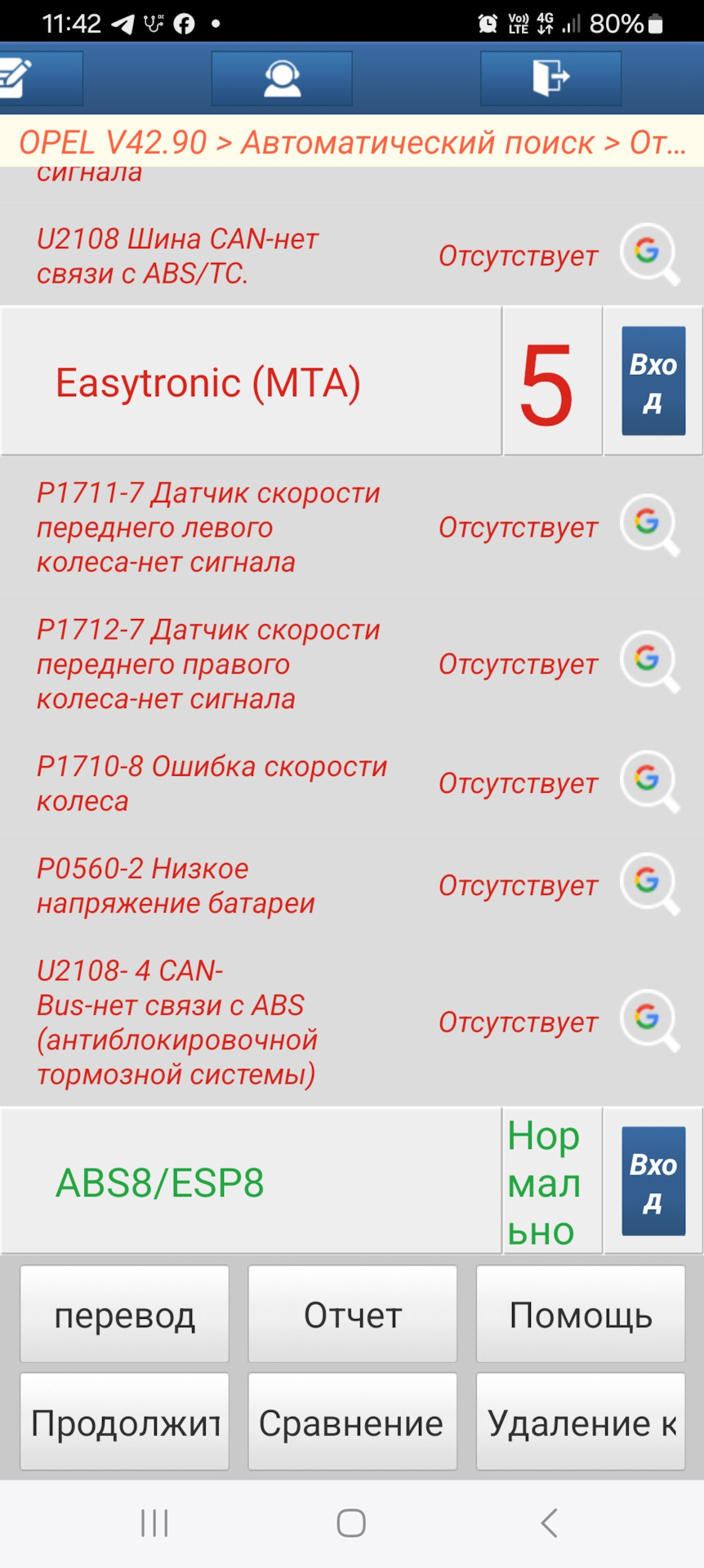Look up P0560-2 Низкое напряжение батареи in Google

click(648, 884)
